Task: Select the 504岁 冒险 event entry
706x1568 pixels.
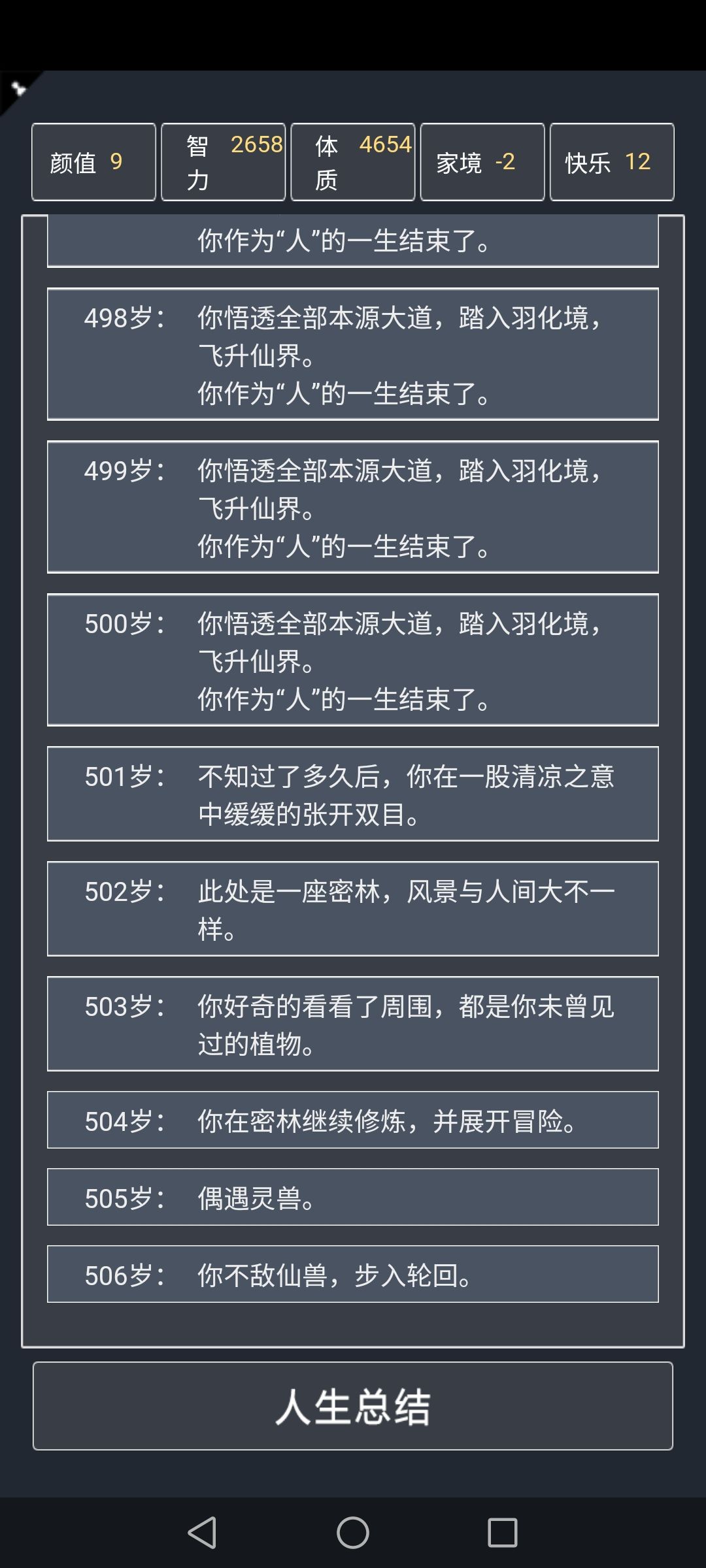Action: coord(353,1120)
